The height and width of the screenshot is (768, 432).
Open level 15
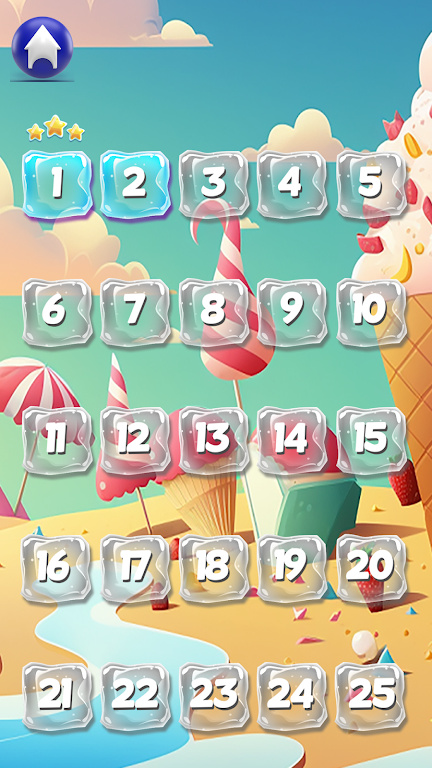click(x=371, y=441)
